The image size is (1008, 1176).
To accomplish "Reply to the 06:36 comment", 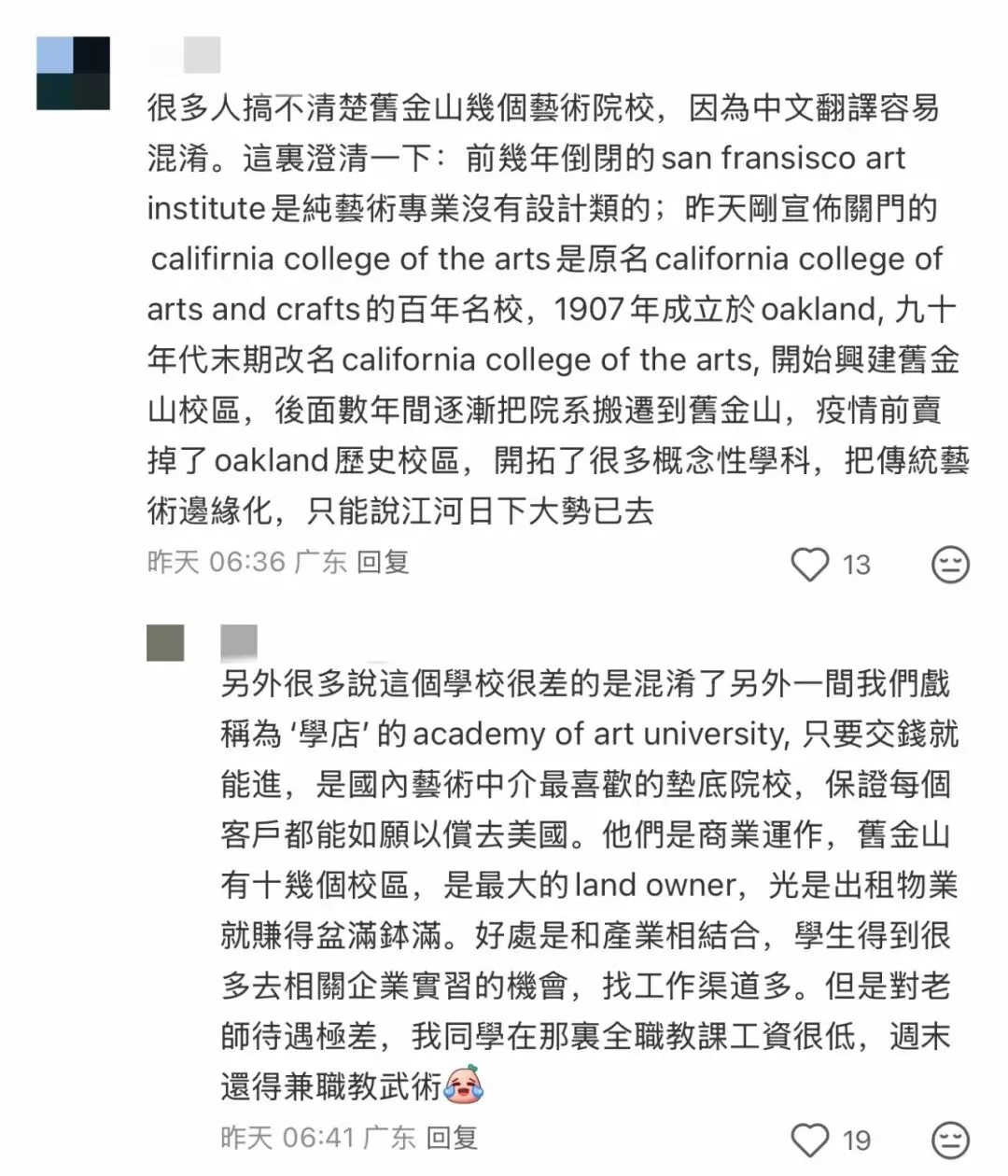I will point(383,562).
